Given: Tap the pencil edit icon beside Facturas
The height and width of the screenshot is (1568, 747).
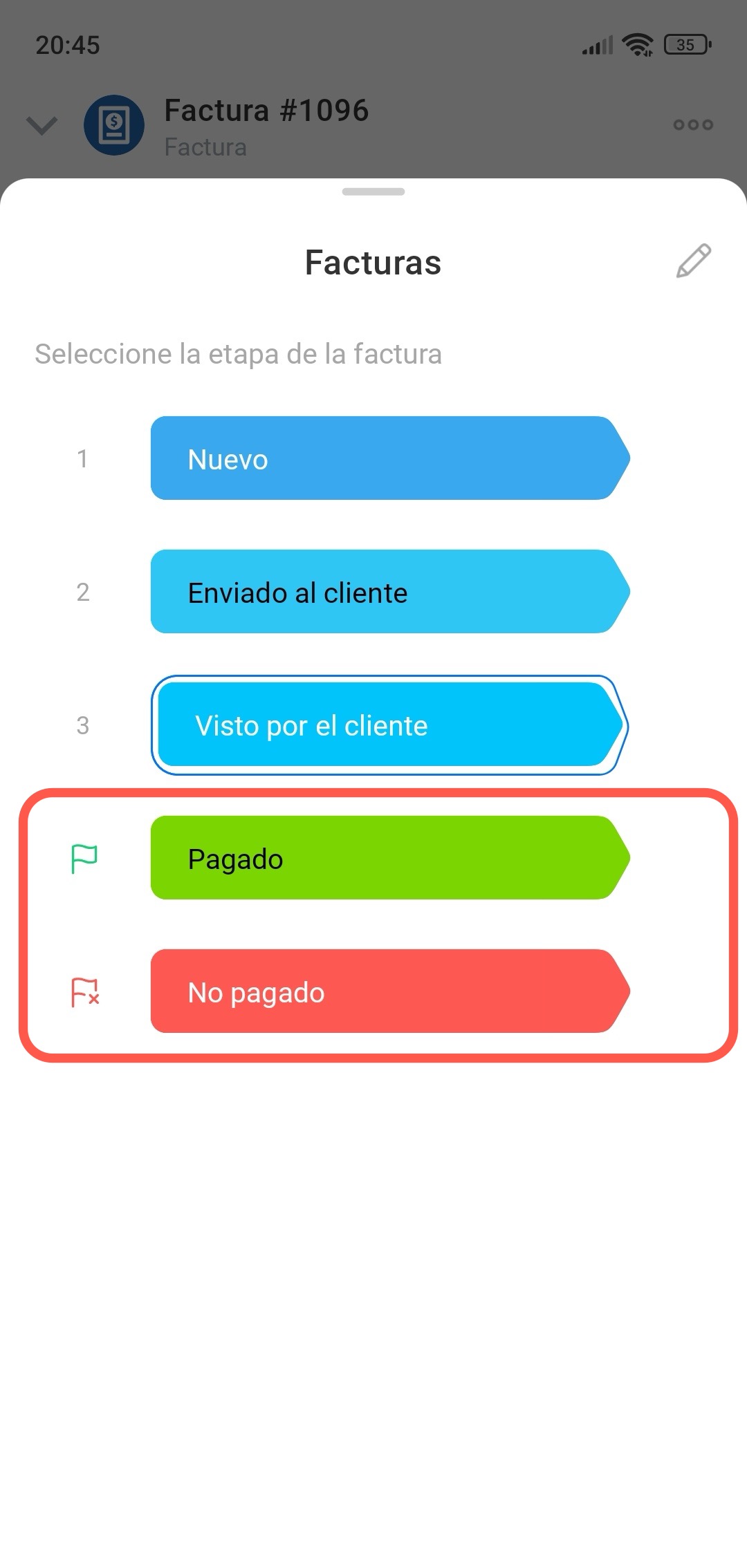Looking at the screenshot, I should (693, 261).
